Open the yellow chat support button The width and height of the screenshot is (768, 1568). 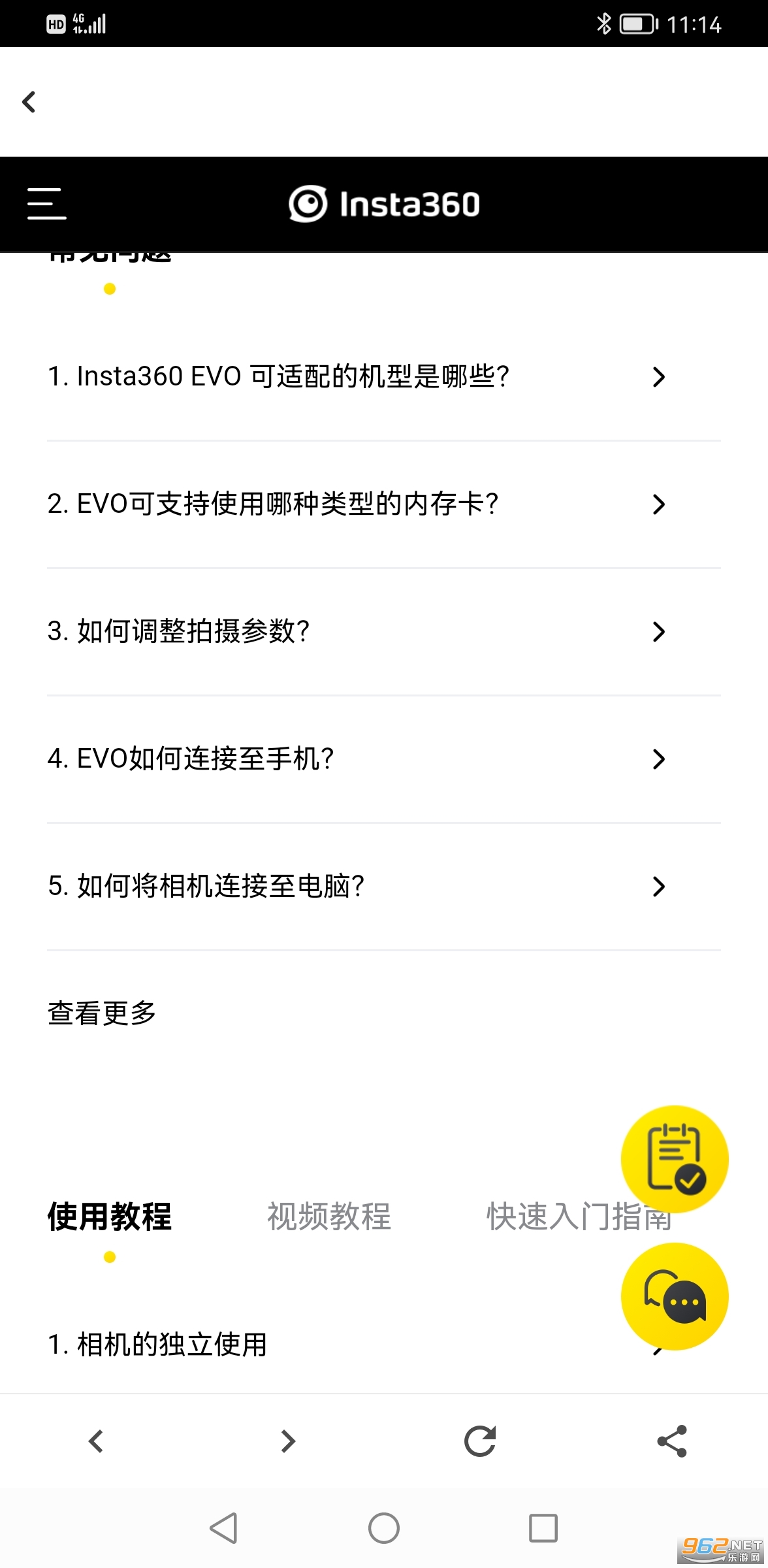coord(674,1297)
